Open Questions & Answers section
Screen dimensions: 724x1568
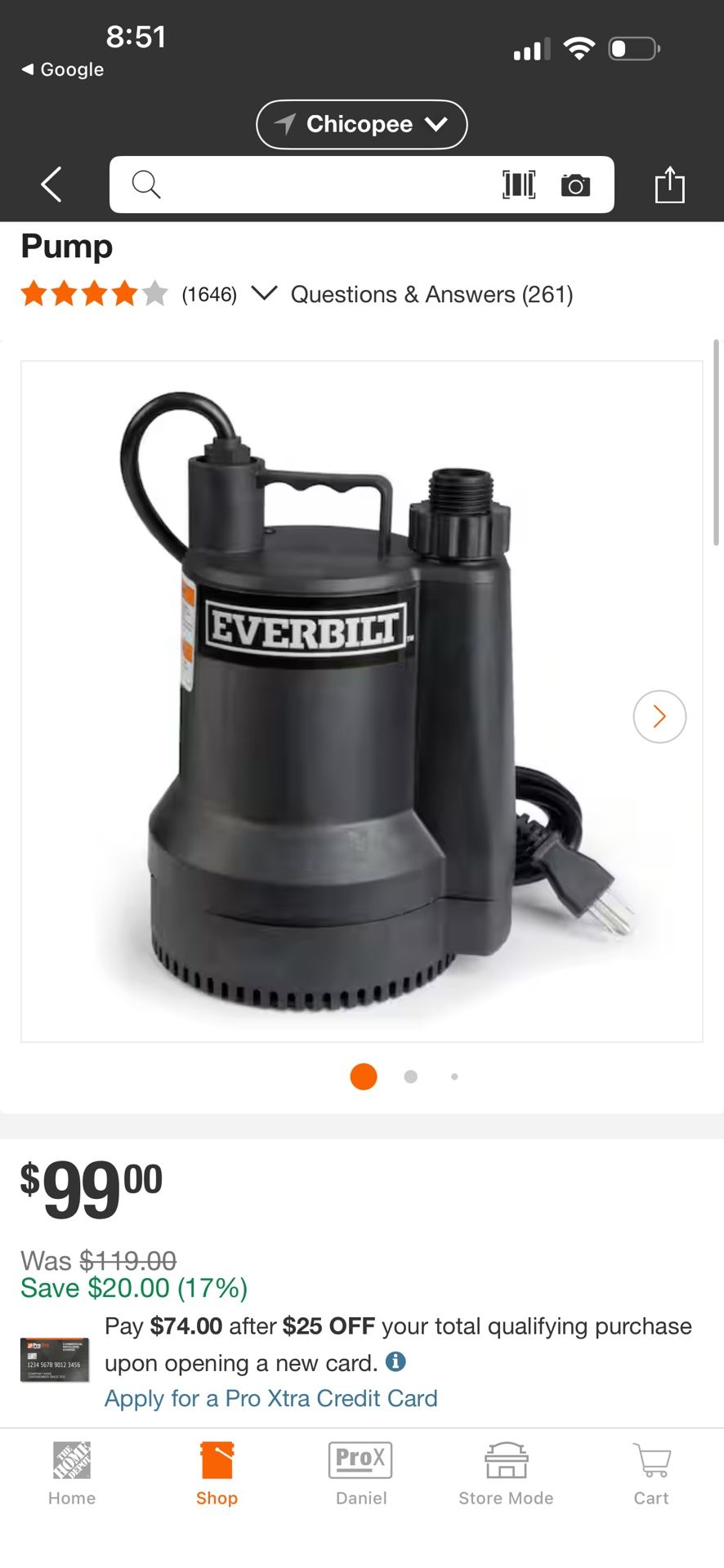[x=431, y=294]
